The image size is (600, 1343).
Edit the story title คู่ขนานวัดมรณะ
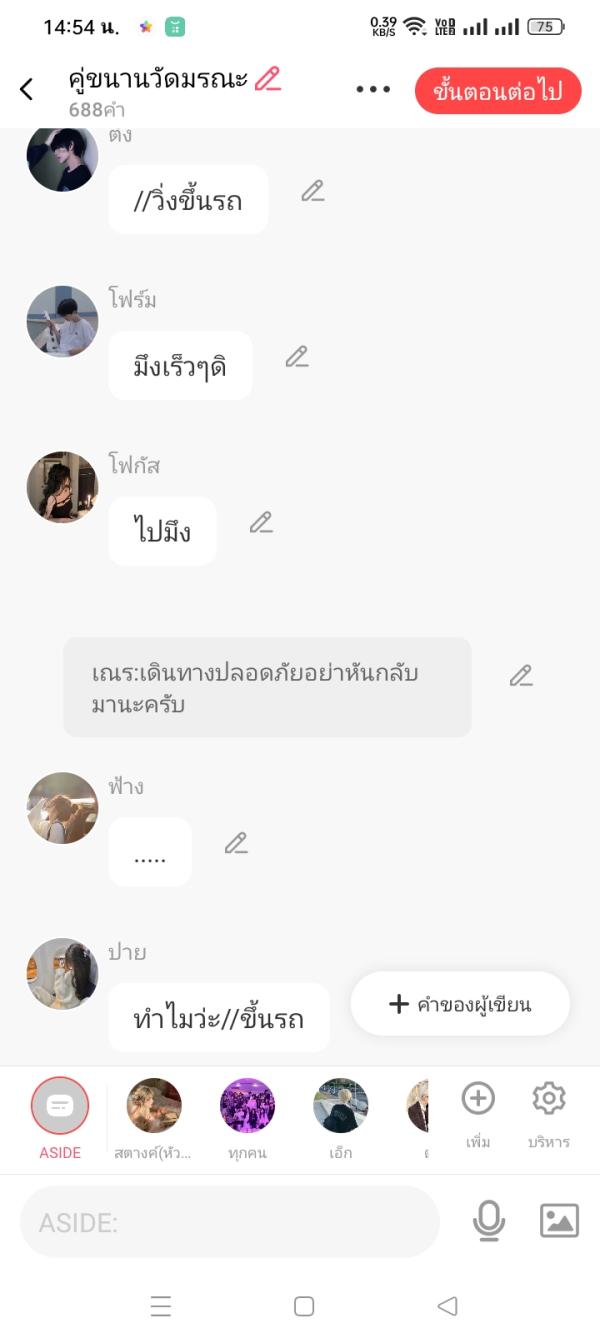click(x=268, y=79)
